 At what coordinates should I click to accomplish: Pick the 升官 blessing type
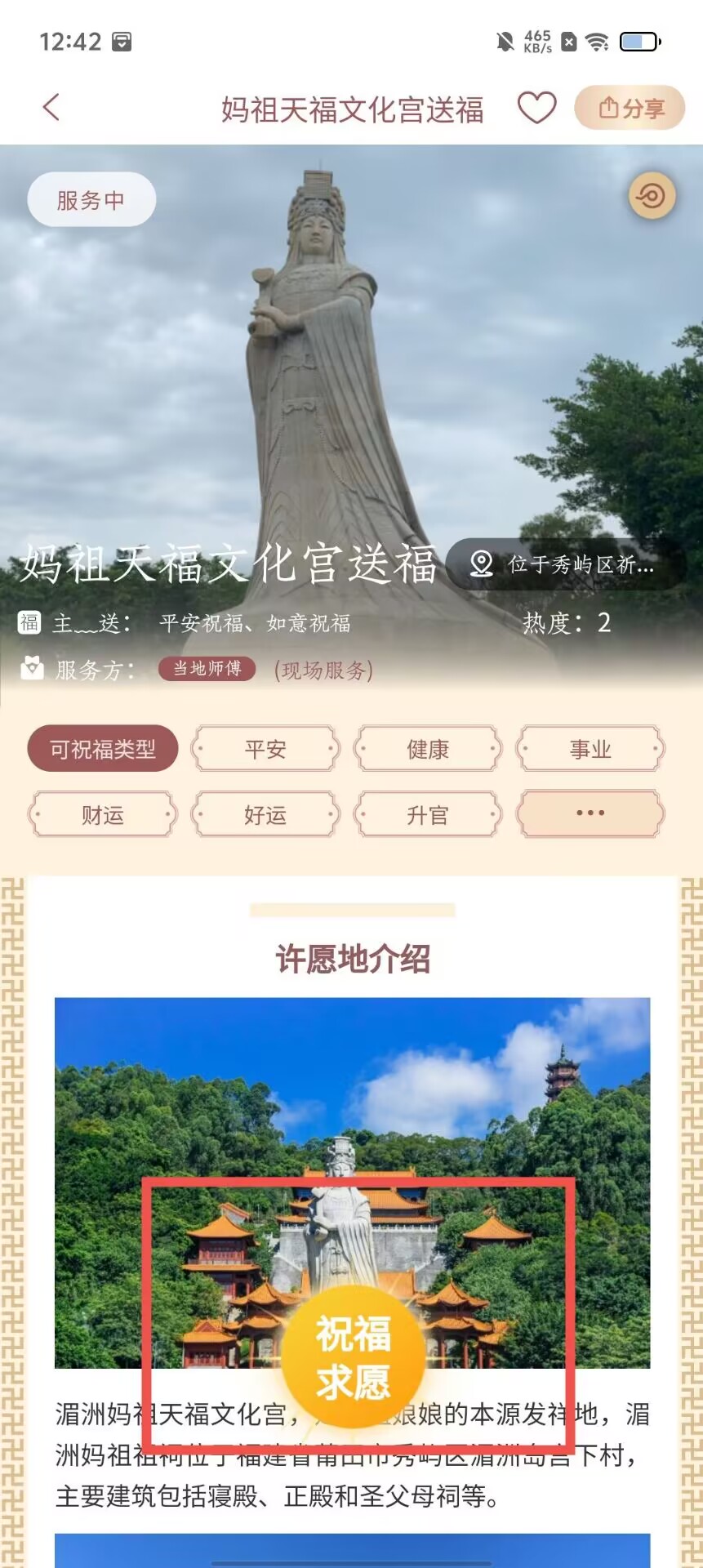click(x=428, y=814)
